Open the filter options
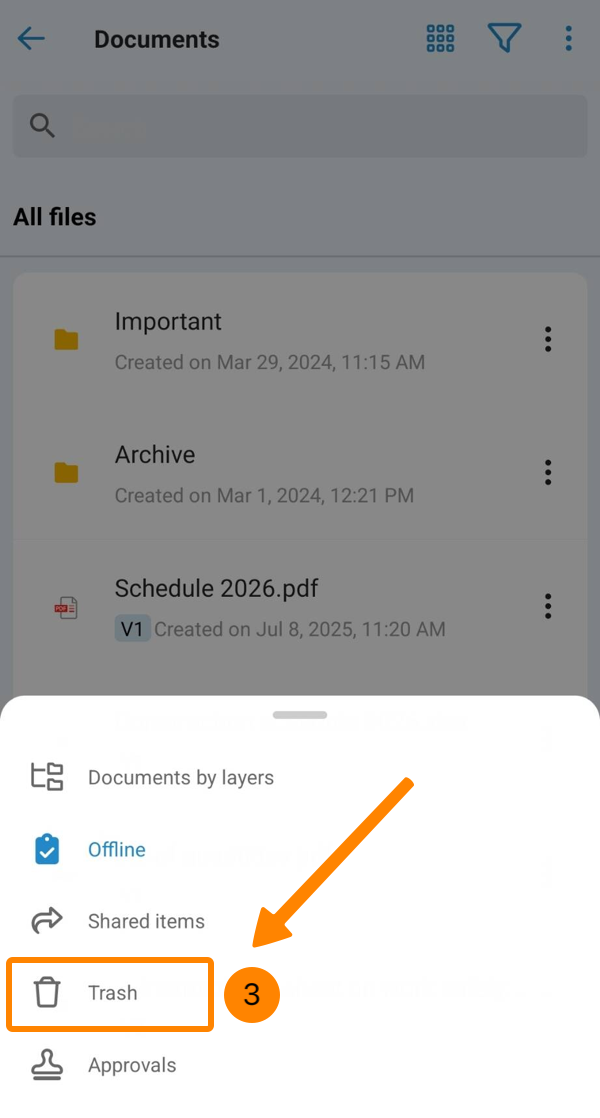Screen dimensions: 600x1118 click(504, 39)
